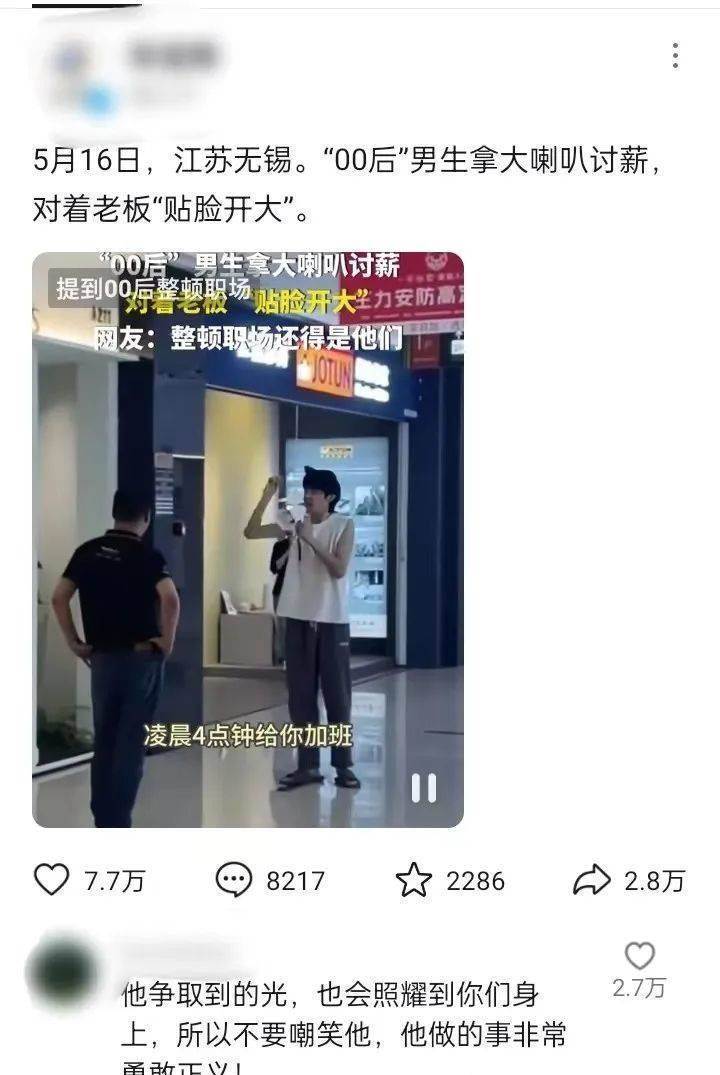Share the post via the arrow icon
This screenshot has width=720, height=1075.
point(592,879)
